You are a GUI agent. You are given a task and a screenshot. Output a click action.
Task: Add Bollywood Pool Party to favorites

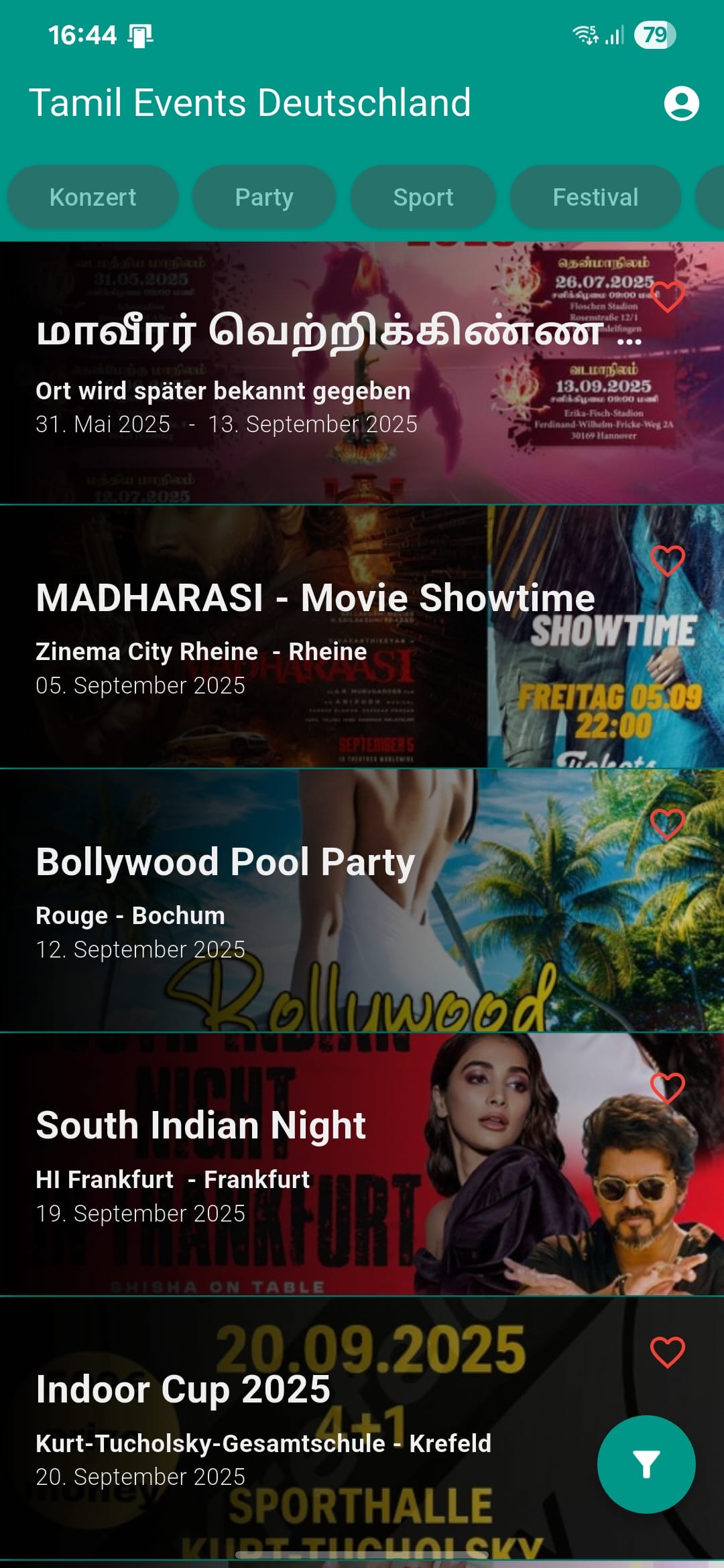pyautogui.click(x=668, y=824)
